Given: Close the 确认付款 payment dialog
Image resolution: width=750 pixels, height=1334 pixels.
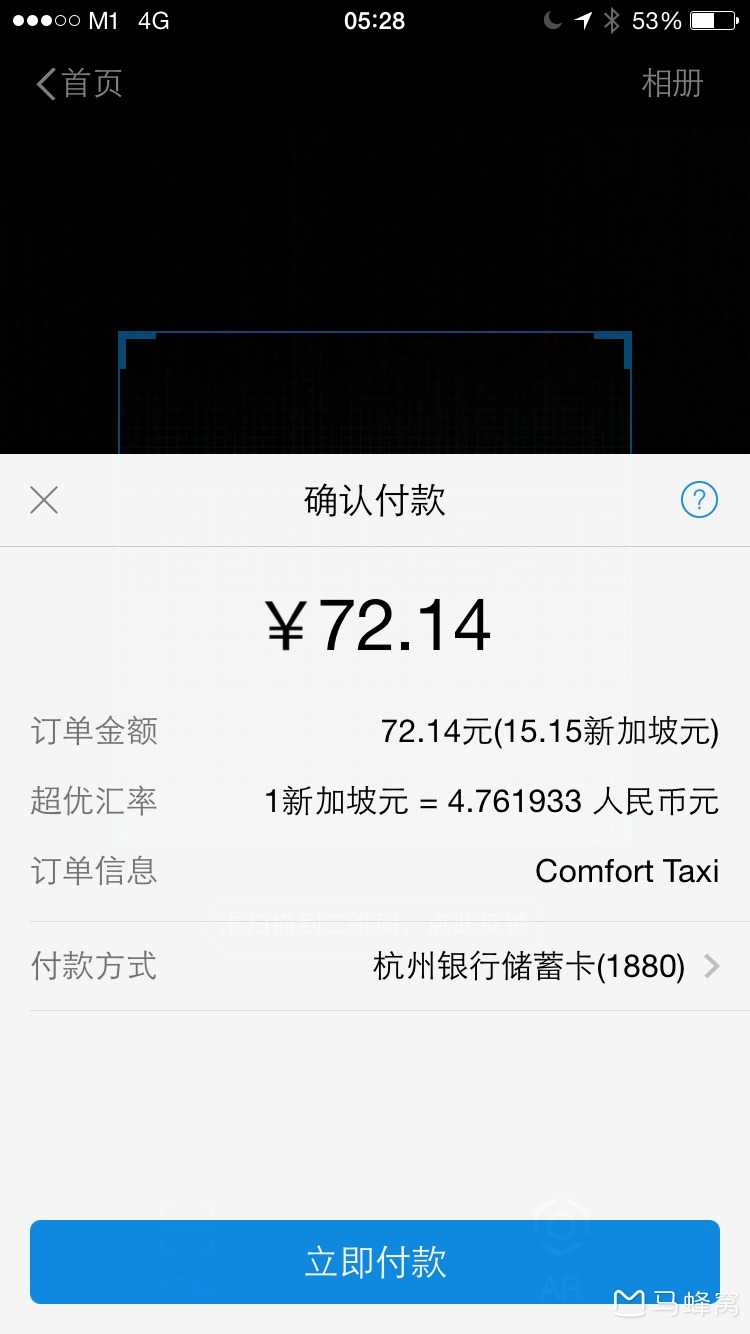Looking at the screenshot, I should click(44, 499).
